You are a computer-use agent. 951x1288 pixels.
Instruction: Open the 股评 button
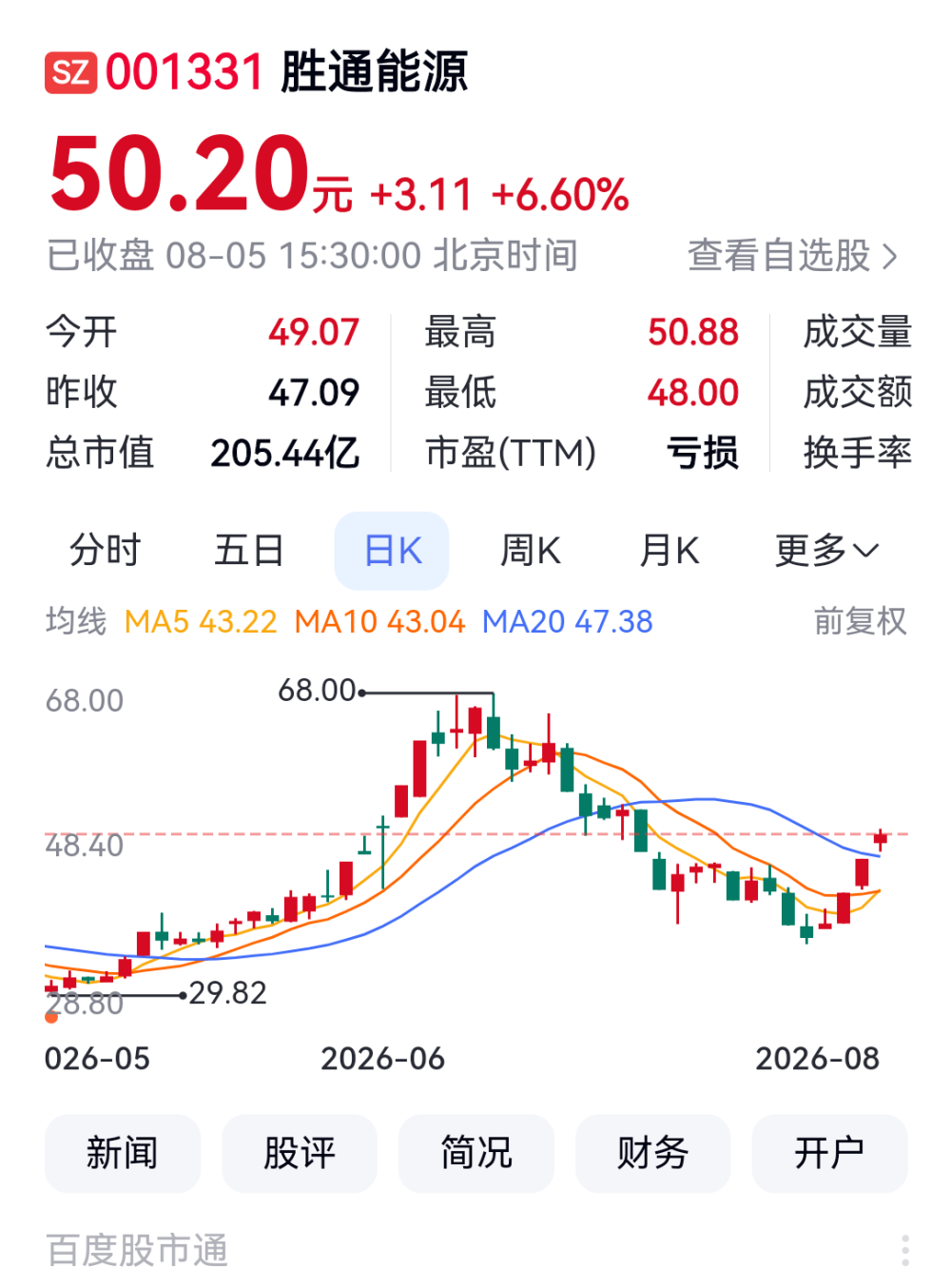tap(300, 1153)
